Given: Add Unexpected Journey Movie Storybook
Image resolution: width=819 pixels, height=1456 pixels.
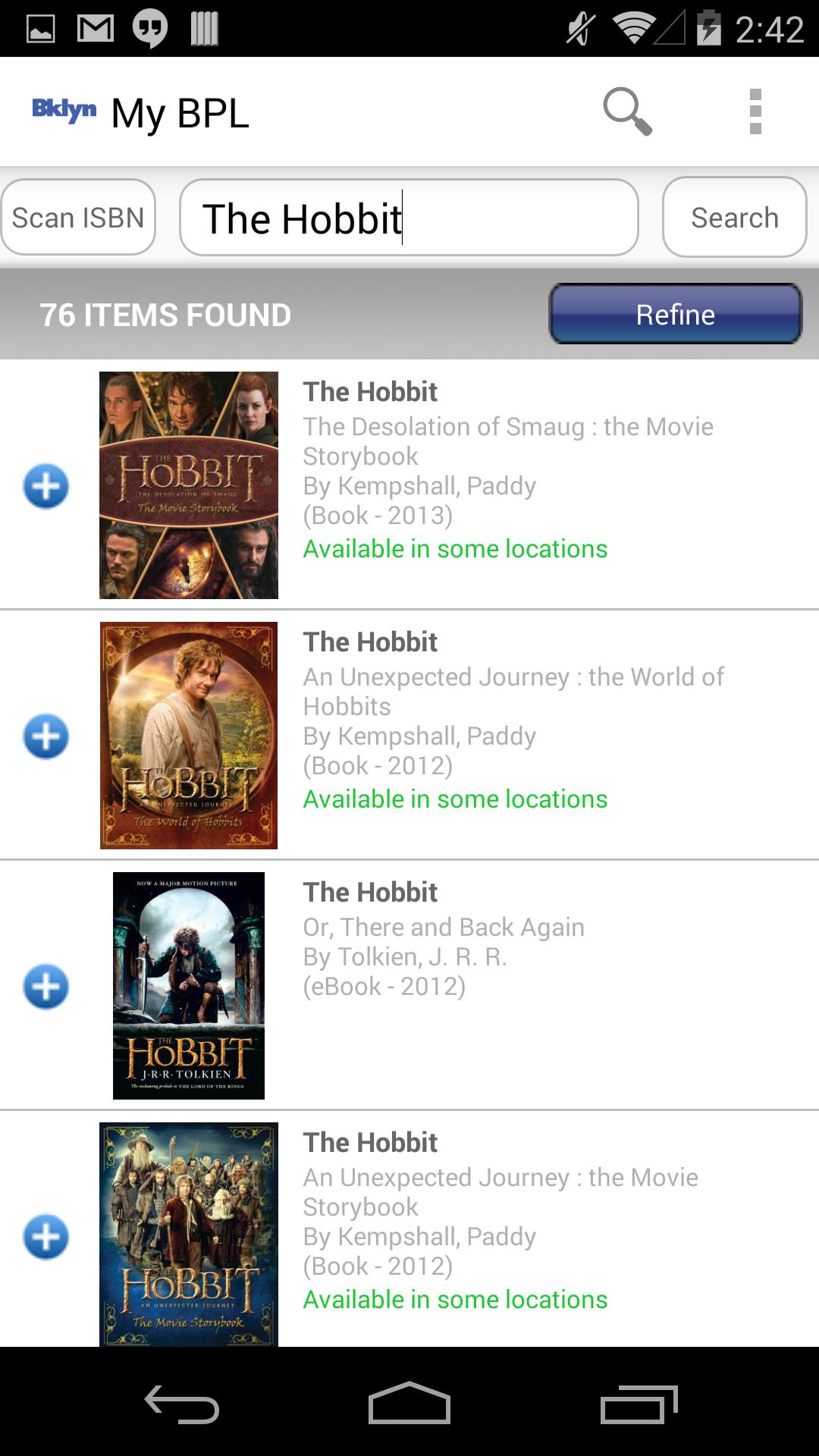Looking at the screenshot, I should [46, 1237].
